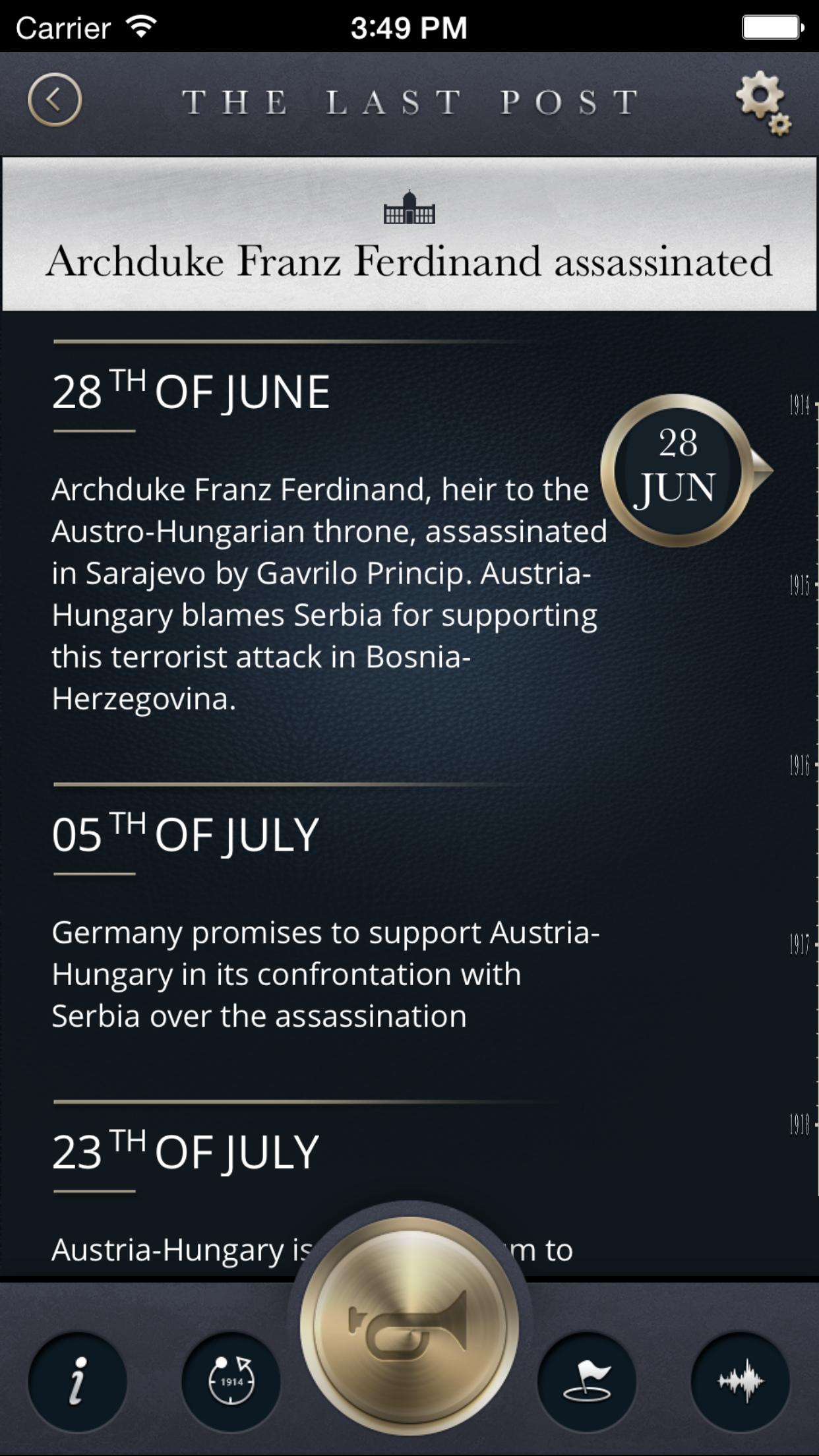819x1456 pixels.
Task: Go back using the circled arrow
Action: click(x=55, y=100)
